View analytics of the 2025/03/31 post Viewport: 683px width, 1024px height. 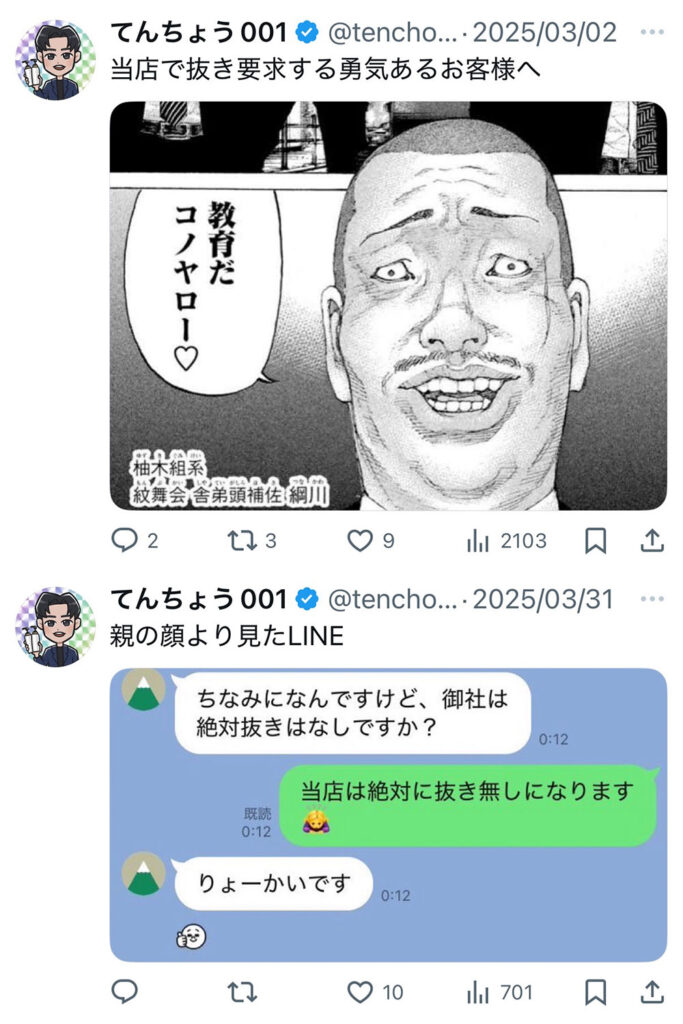(x=478, y=992)
